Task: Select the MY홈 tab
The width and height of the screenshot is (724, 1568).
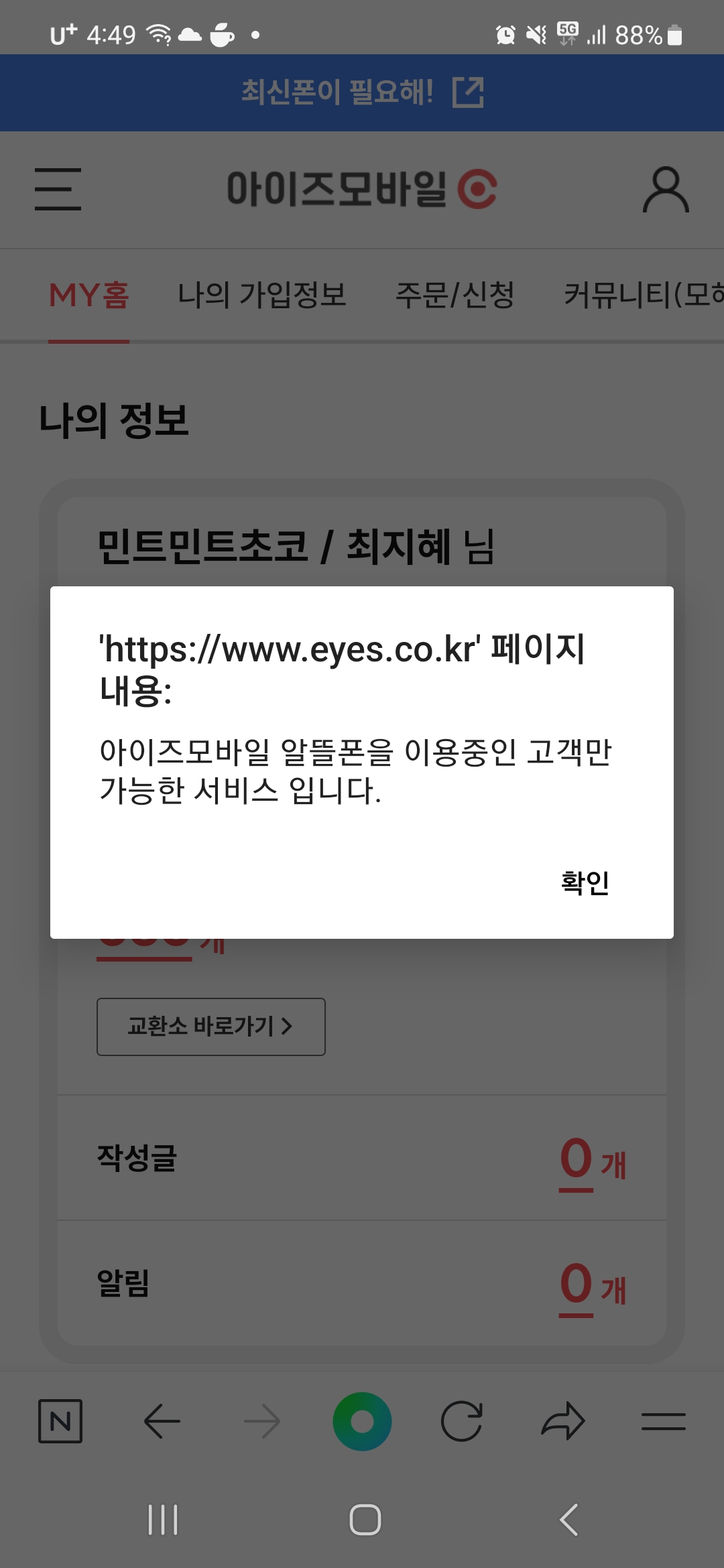Action: [88, 295]
